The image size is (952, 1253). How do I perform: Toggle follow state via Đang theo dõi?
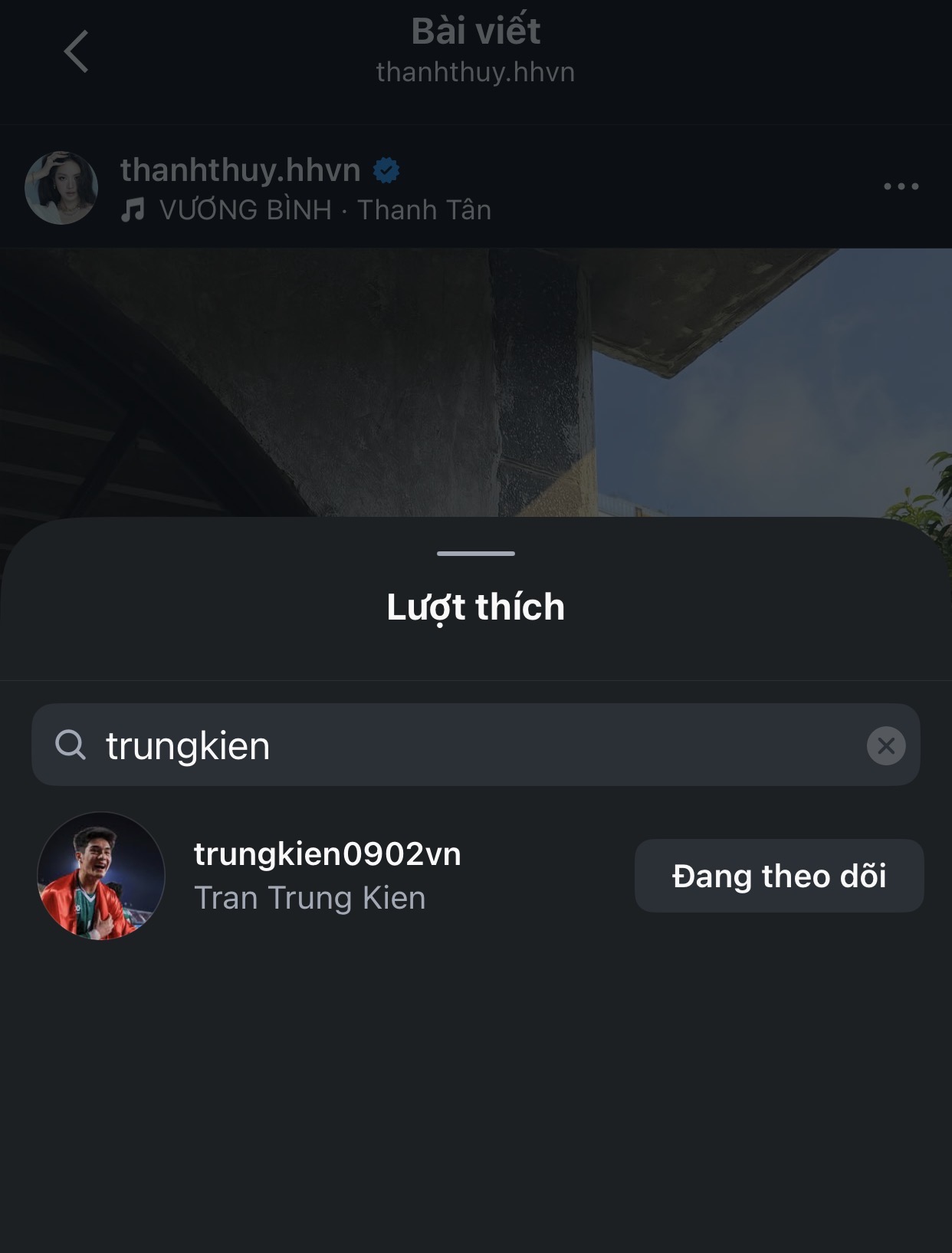779,876
